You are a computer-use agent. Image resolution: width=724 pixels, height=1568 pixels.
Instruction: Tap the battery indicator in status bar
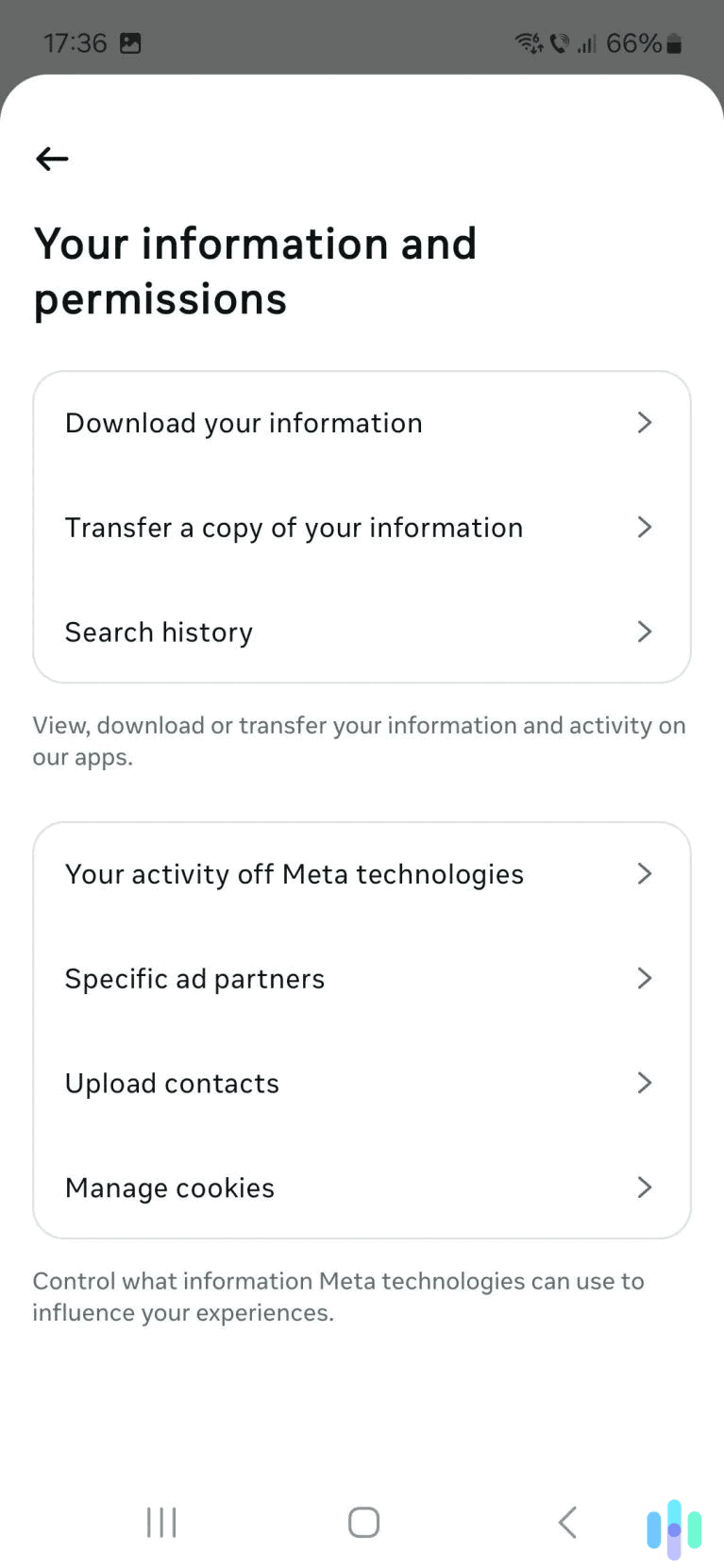pyautogui.click(x=674, y=42)
